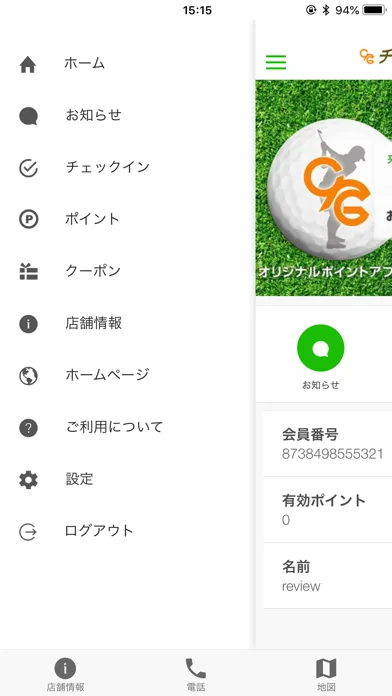Tap the green お知らせ circle button

coord(321,348)
